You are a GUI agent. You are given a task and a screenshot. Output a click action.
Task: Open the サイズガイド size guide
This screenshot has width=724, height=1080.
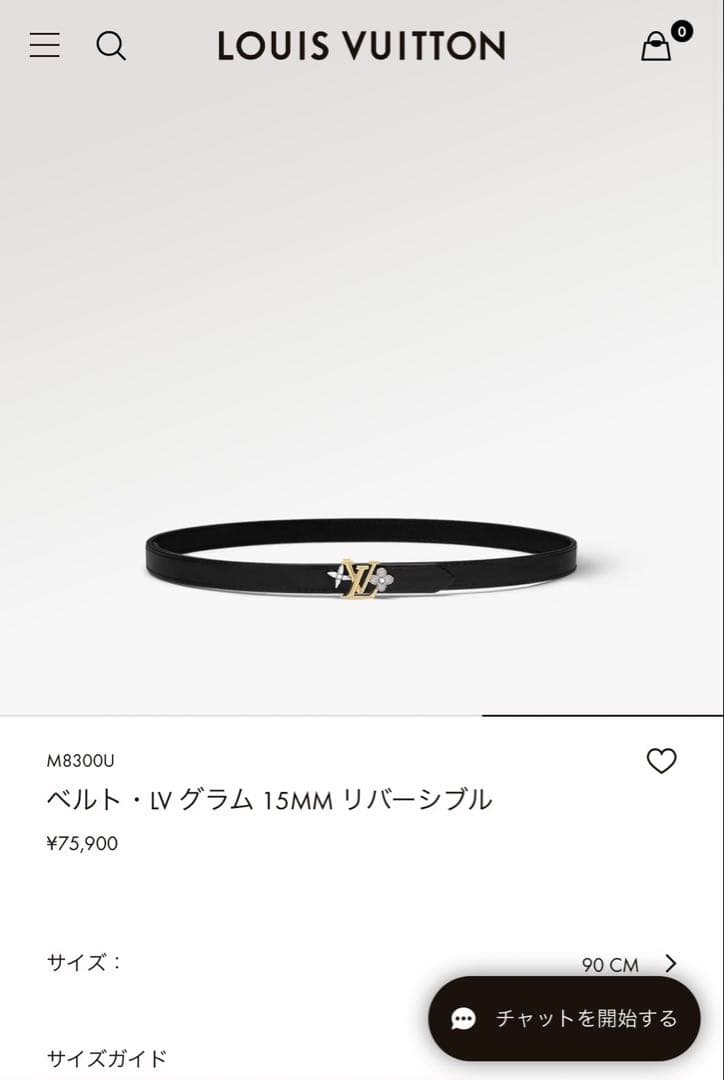click(107, 1058)
